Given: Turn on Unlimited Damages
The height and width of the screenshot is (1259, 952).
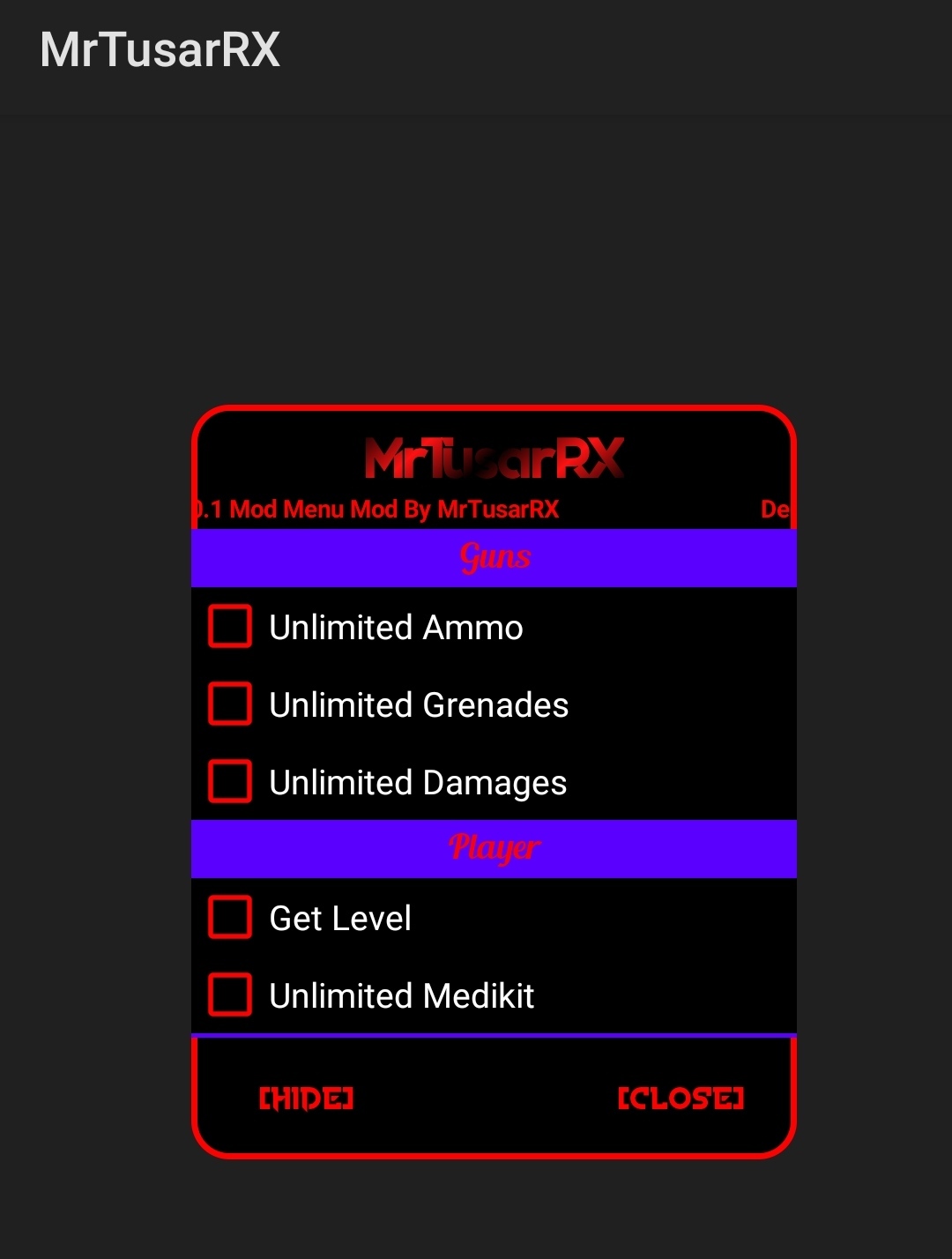Looking at the screenshot, I should [x=230, y=782].
